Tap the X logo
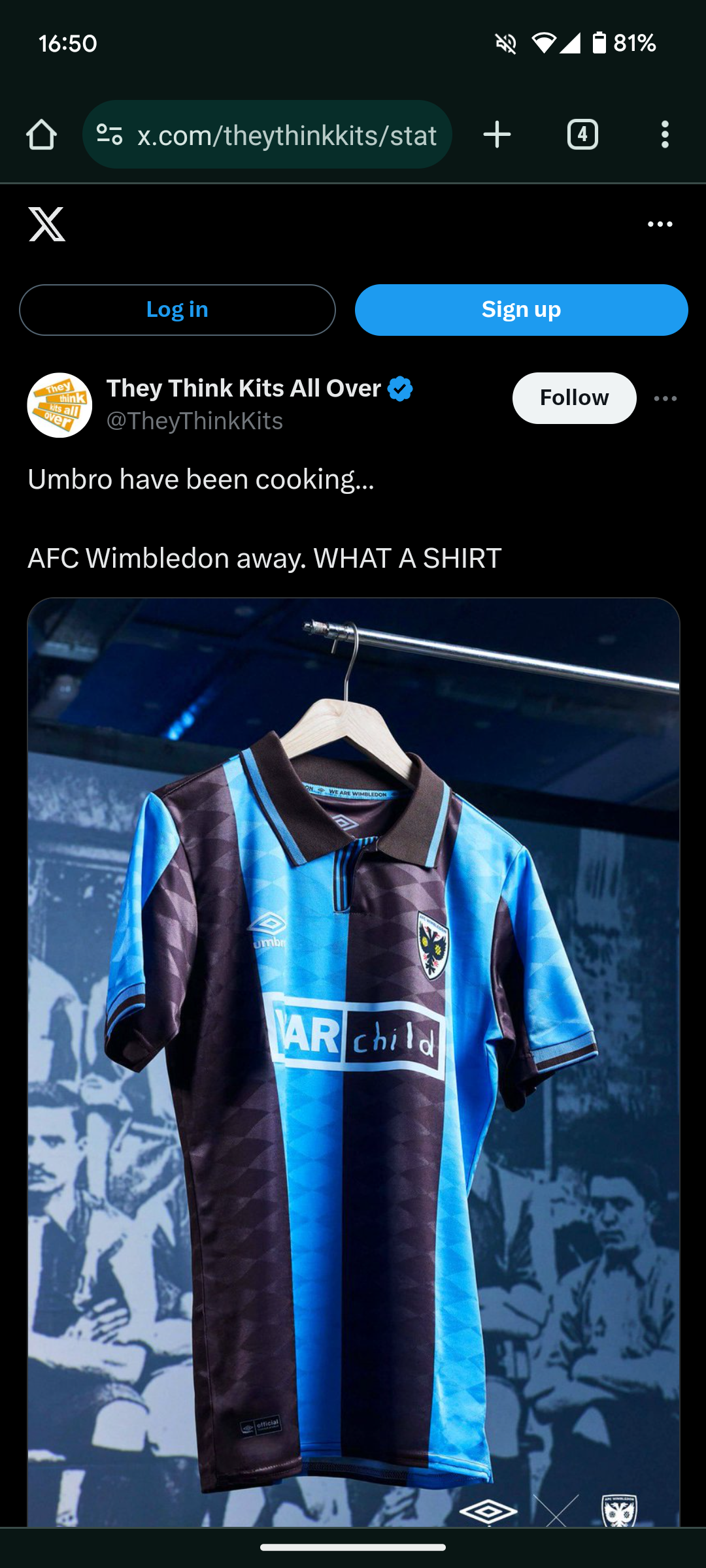This screenshot has width=706, height=1568. coord(47,224)
